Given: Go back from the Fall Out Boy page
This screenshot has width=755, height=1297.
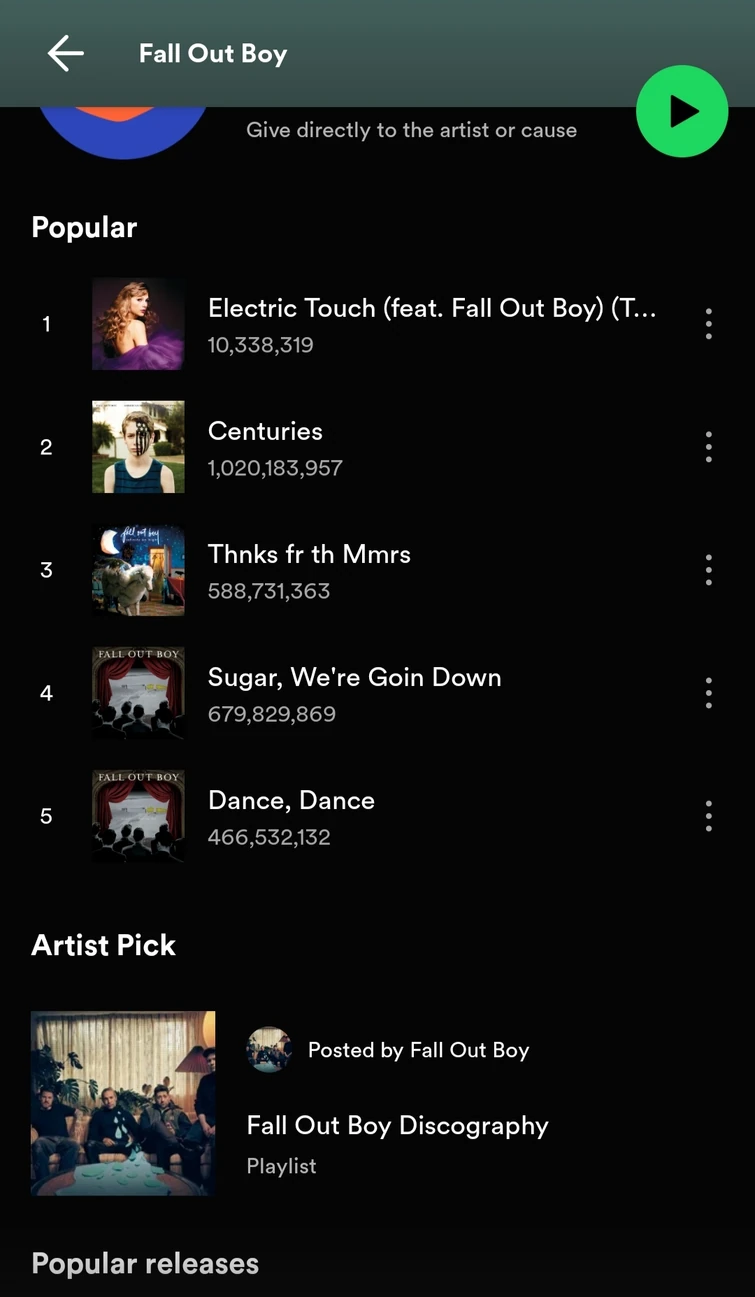Looking at the screenshot, I should coord(65,53).
